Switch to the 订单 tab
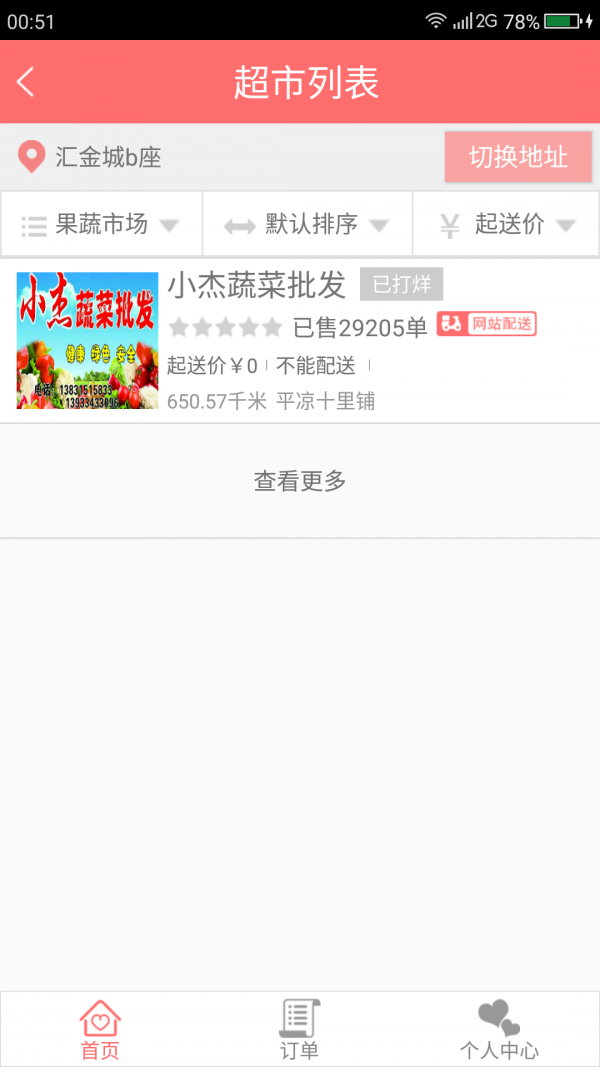Viewport: 600px width, 1067px height. [299, 1030]
